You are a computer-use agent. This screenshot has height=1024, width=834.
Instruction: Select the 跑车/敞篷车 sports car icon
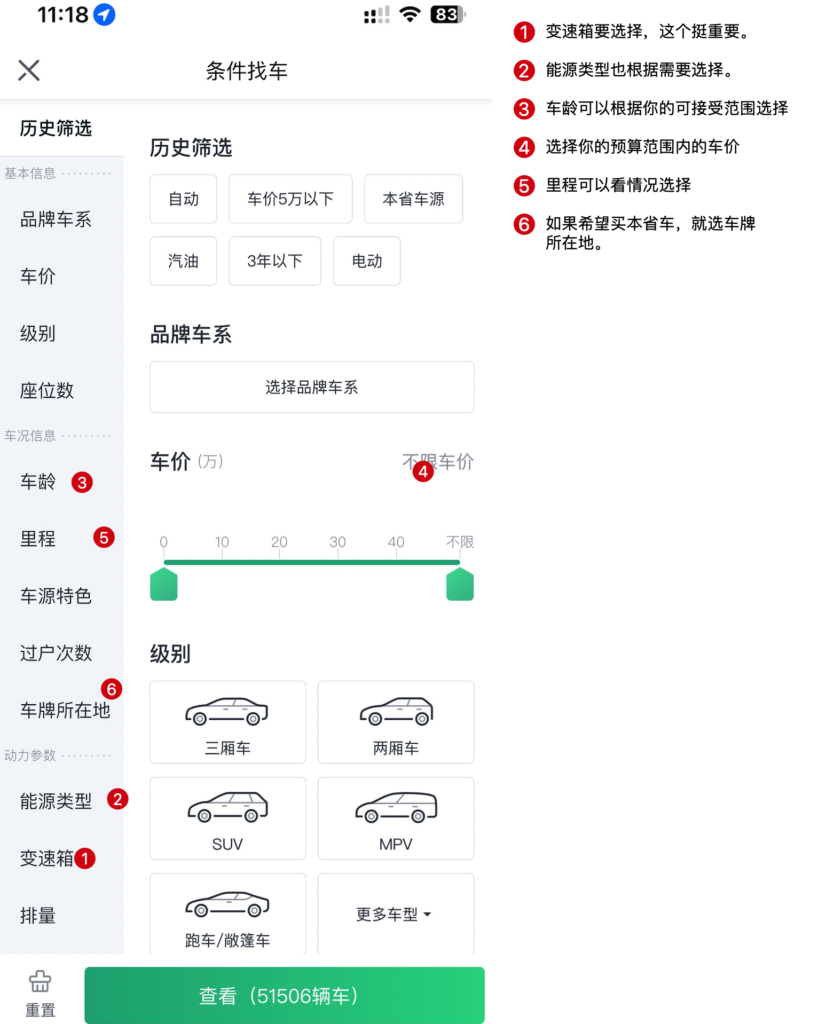[x=227, y=903]
